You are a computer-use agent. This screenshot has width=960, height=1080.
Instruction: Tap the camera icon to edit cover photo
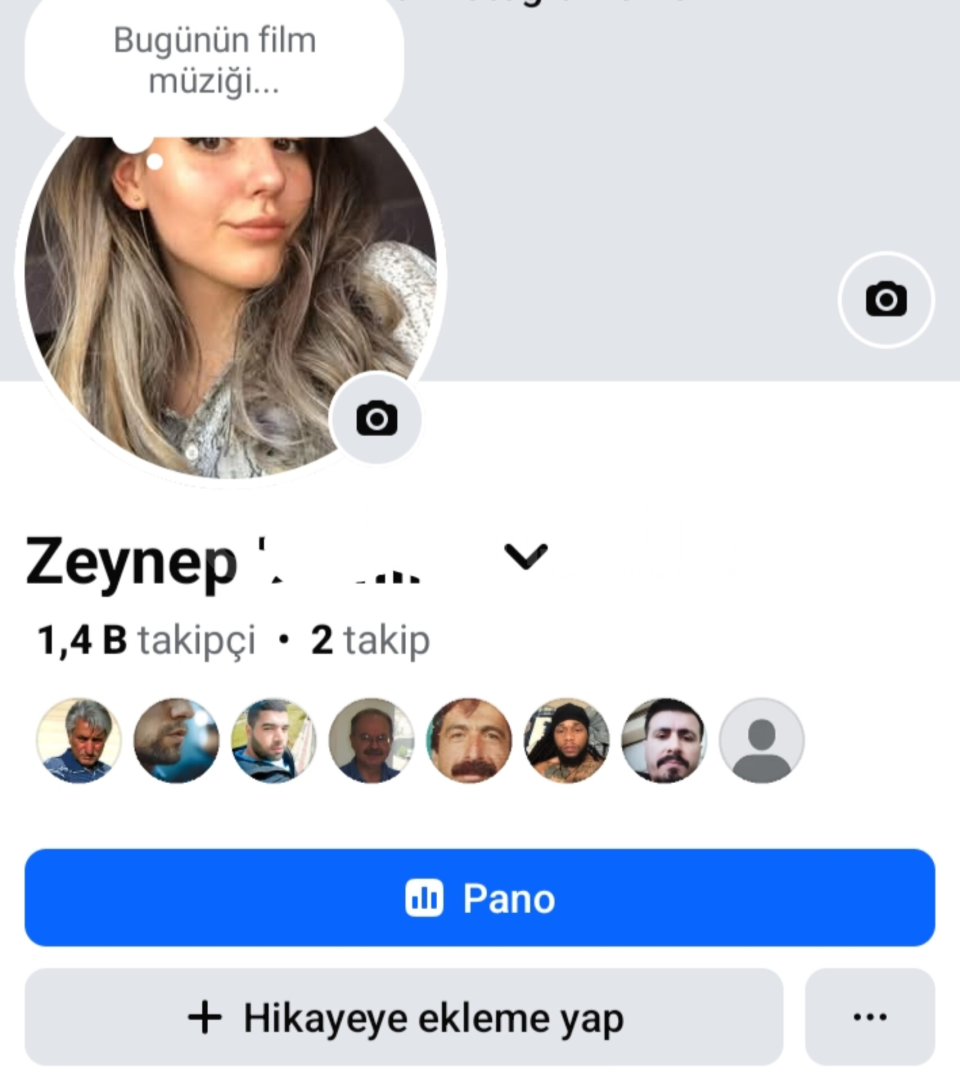click(886, 299)
